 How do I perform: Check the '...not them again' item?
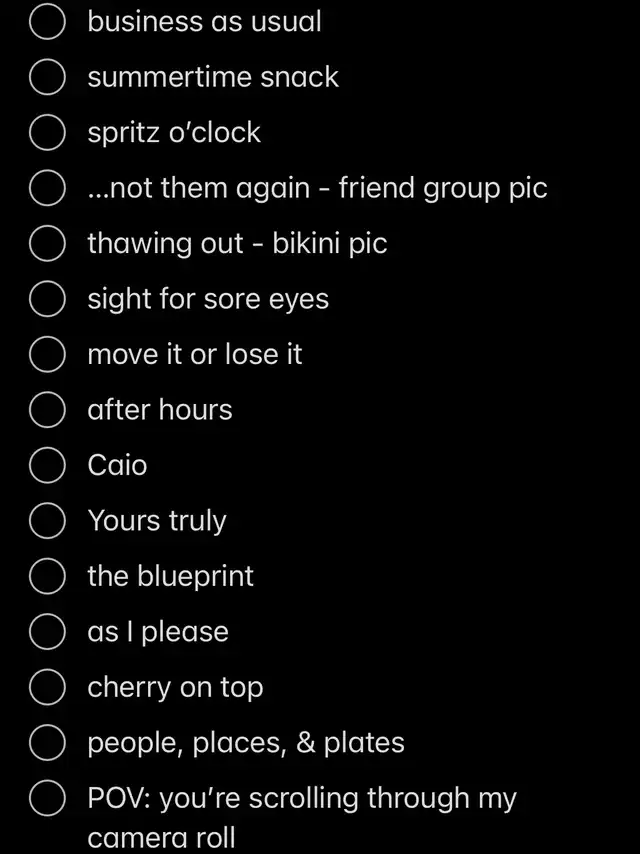(47, 189)
